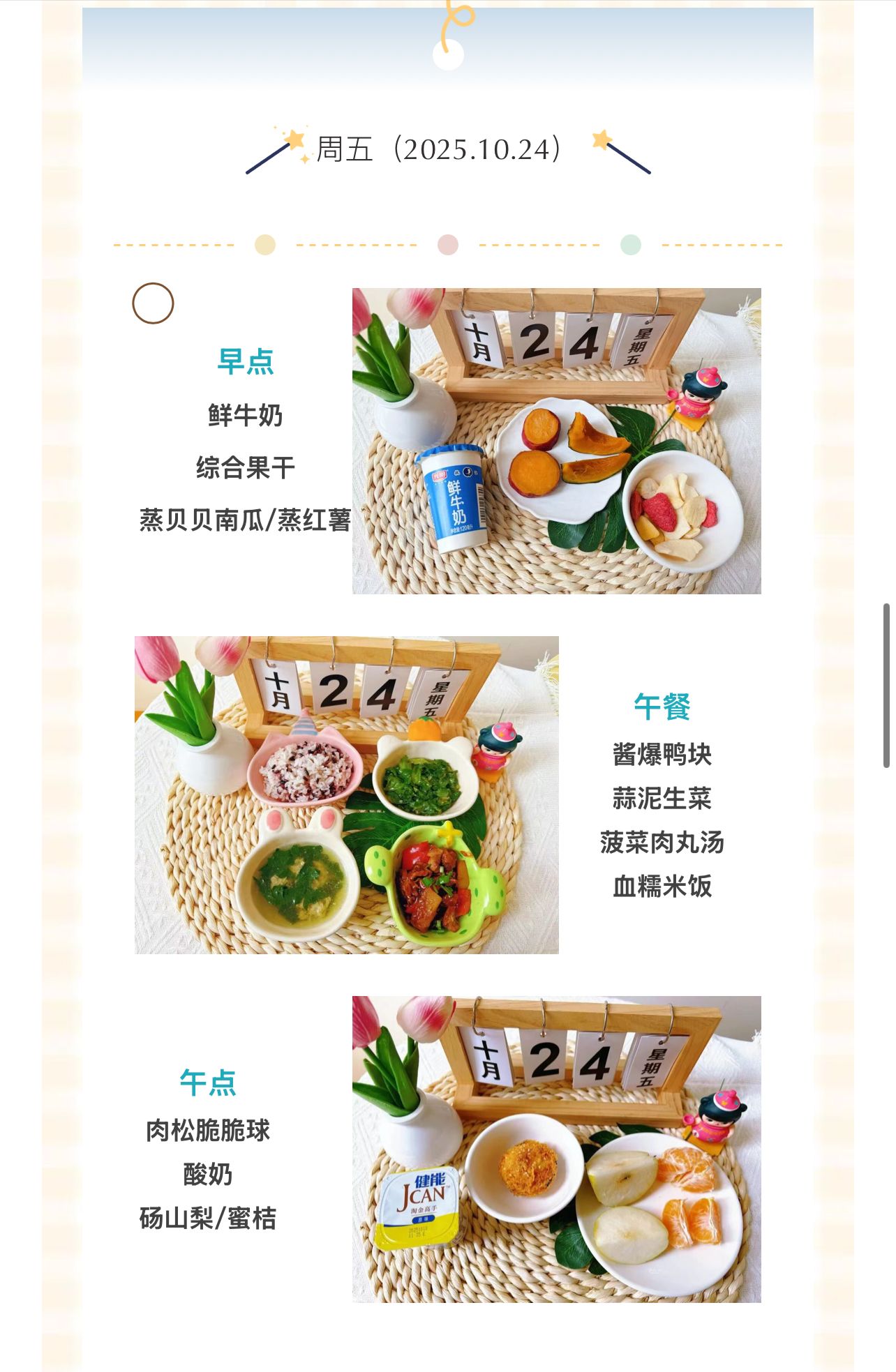The image size is (896, 1372).
Task: Open the 早点 breakfast photo
Action: click(556, 441)
